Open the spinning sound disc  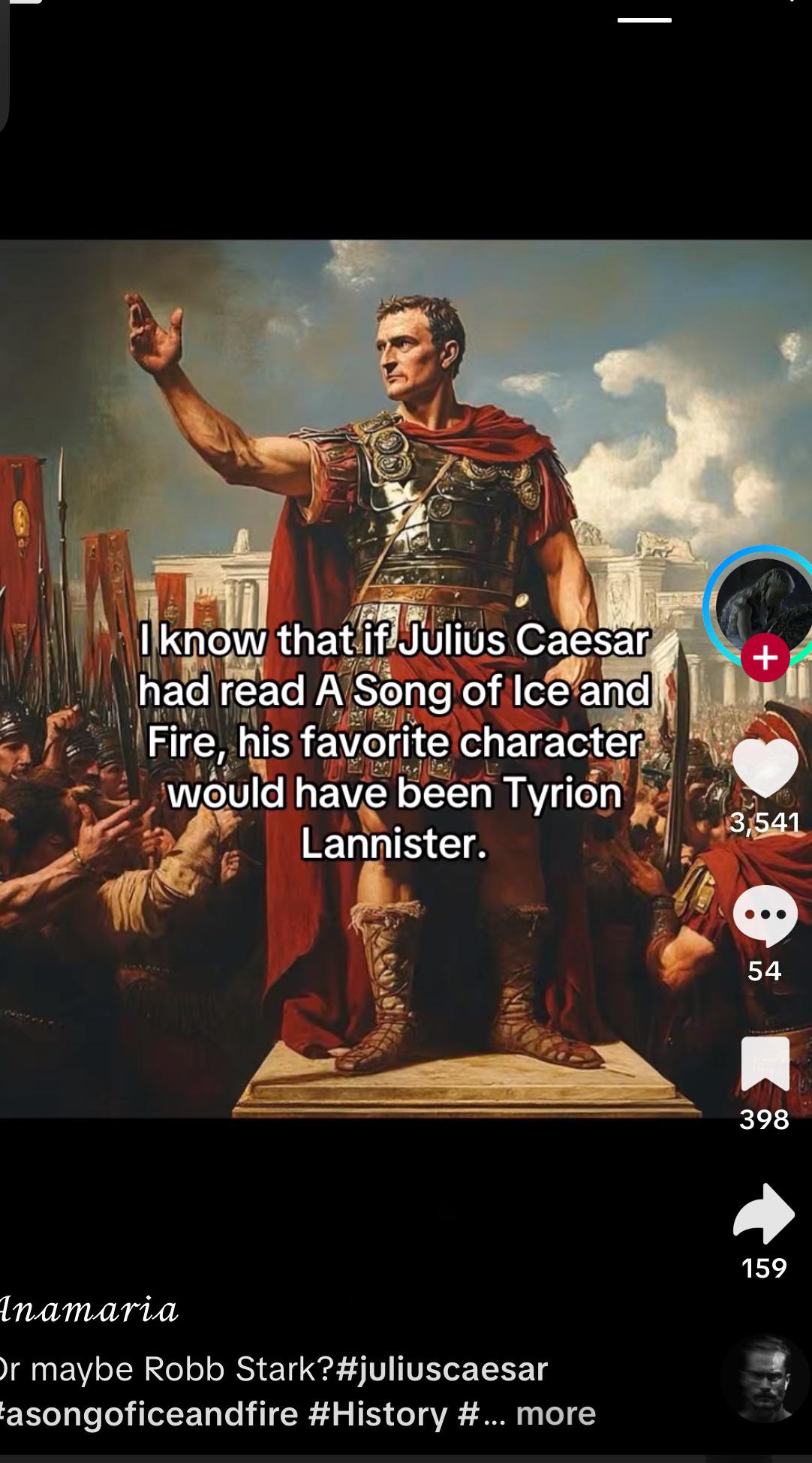coord(765,1378)
